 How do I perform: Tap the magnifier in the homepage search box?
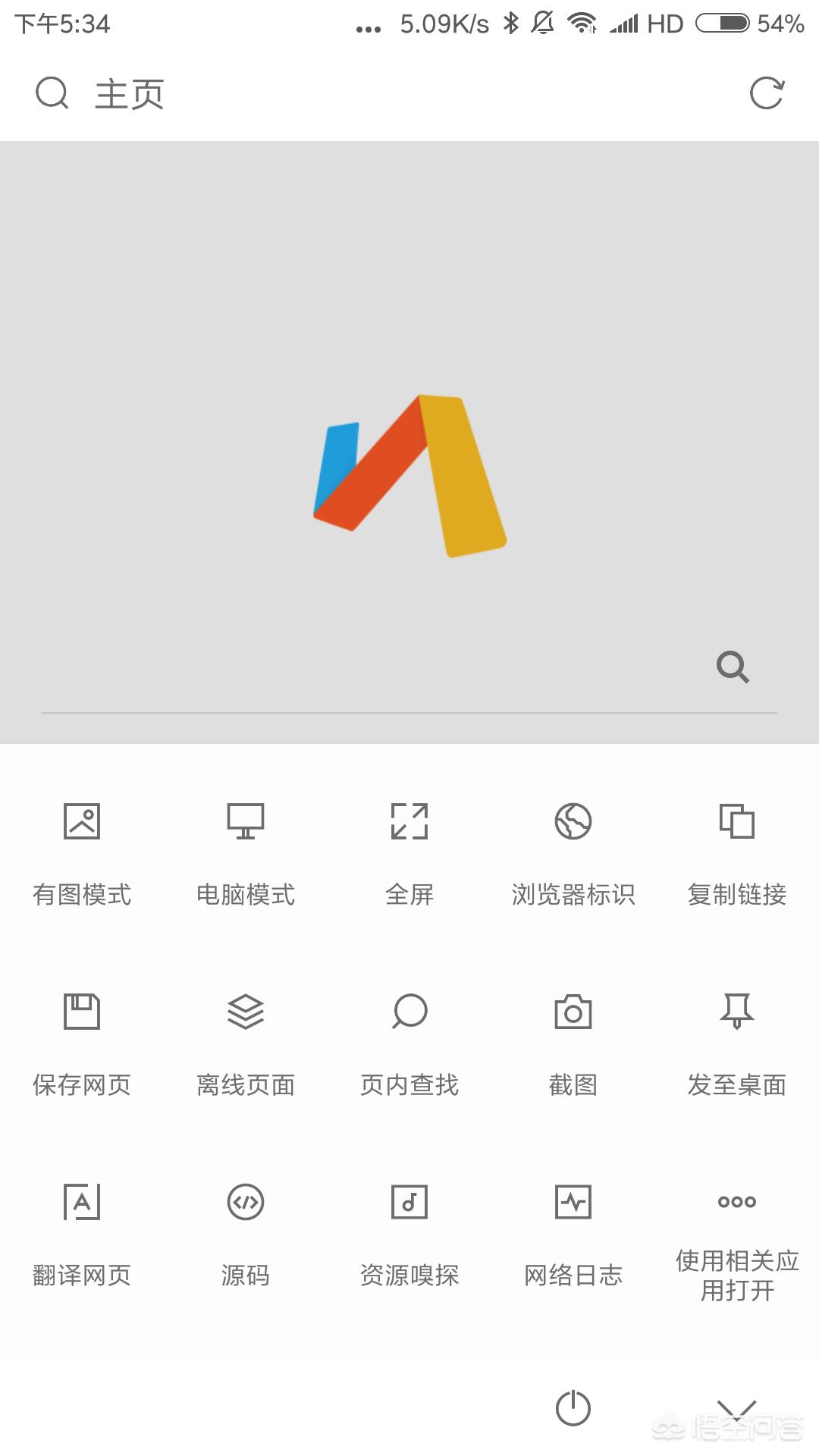tap(733, 667)
